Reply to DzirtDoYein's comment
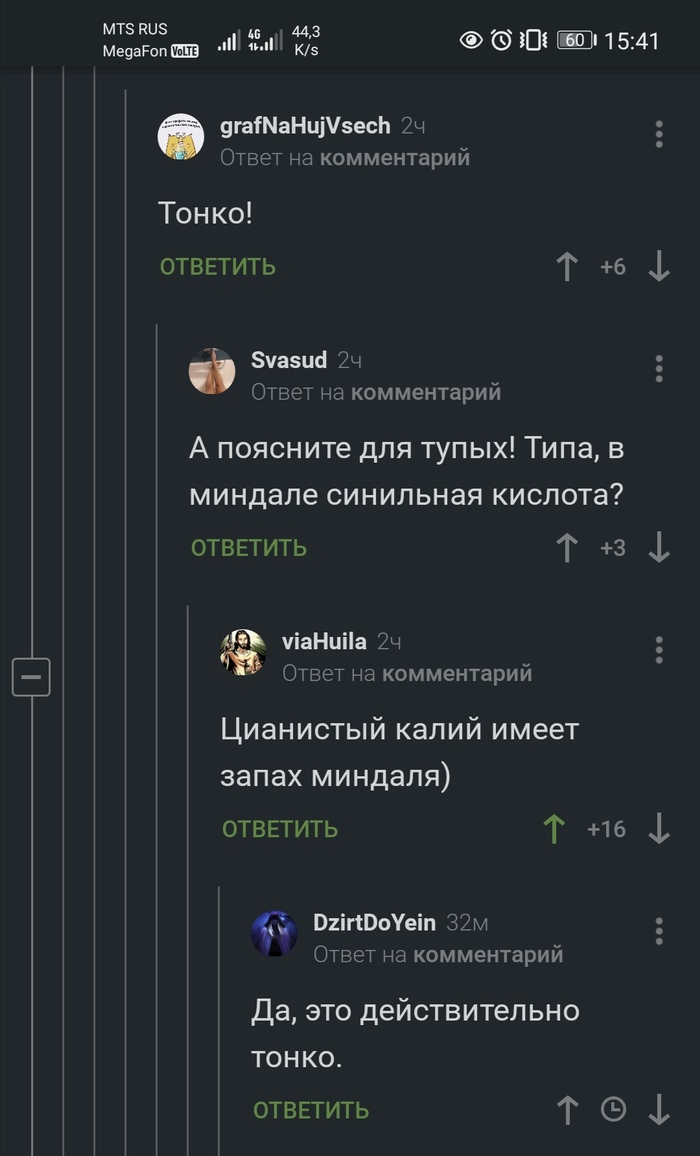This screenshot has height=1156, width=700. 311,1110
